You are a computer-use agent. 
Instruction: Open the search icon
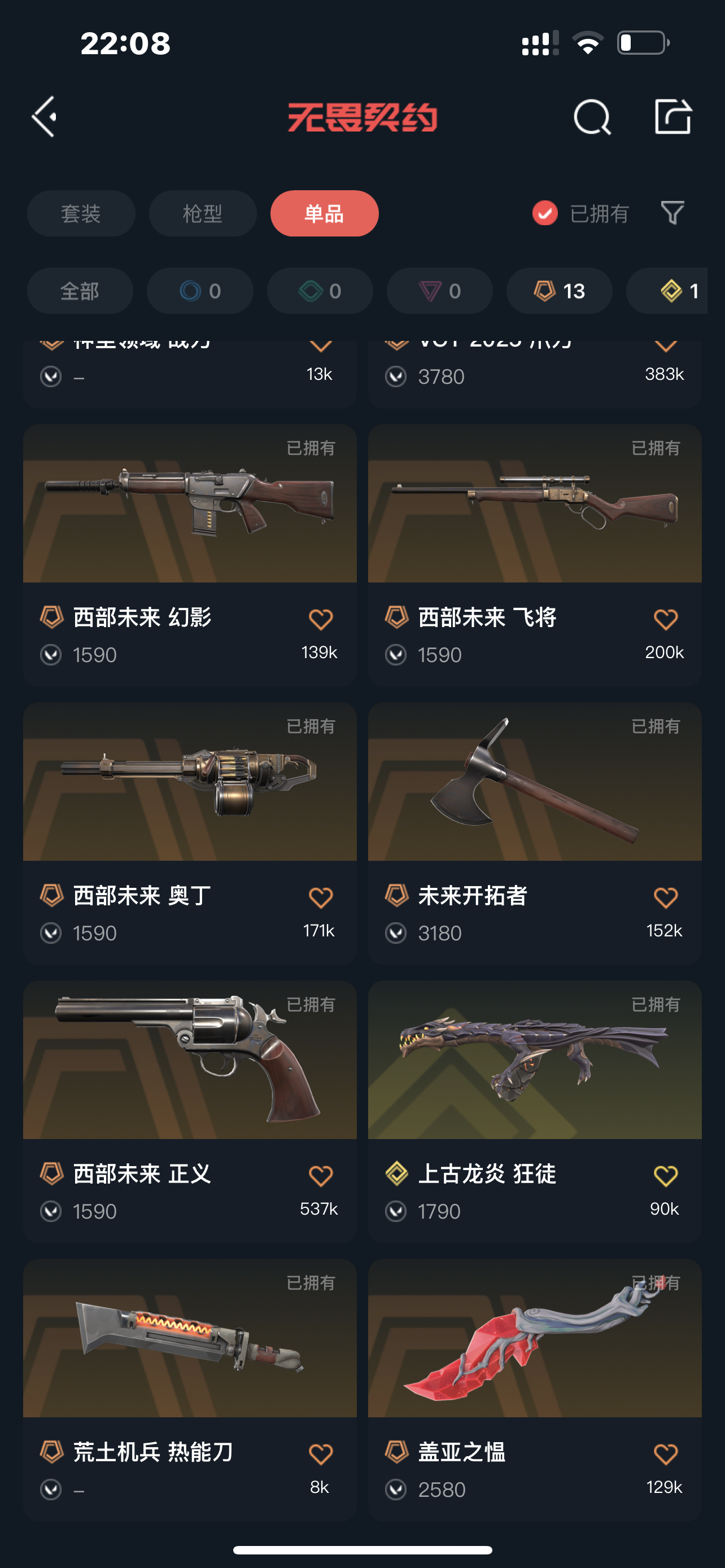tap(592, 116)
